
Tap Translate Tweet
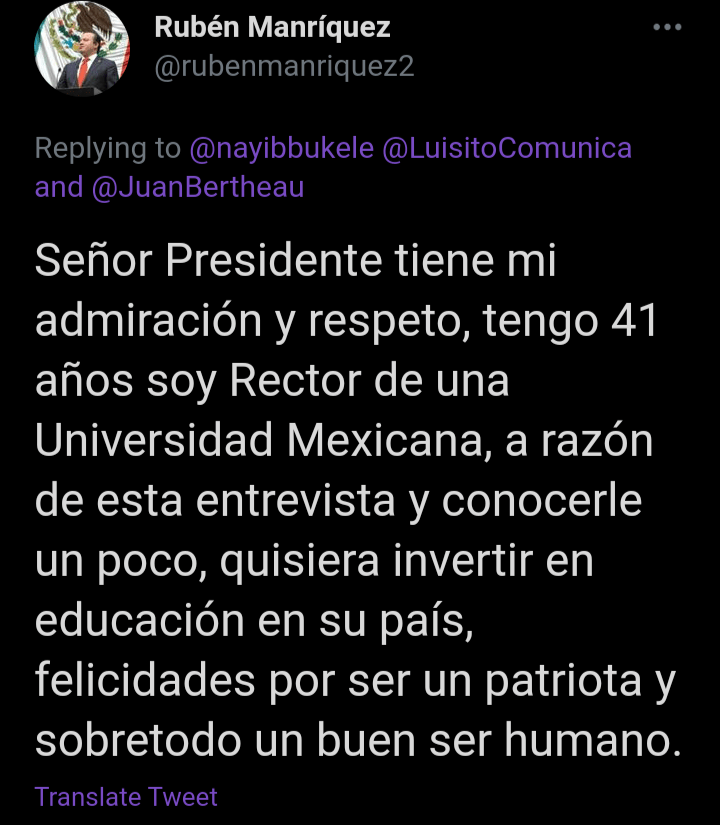tap(126, 797)
